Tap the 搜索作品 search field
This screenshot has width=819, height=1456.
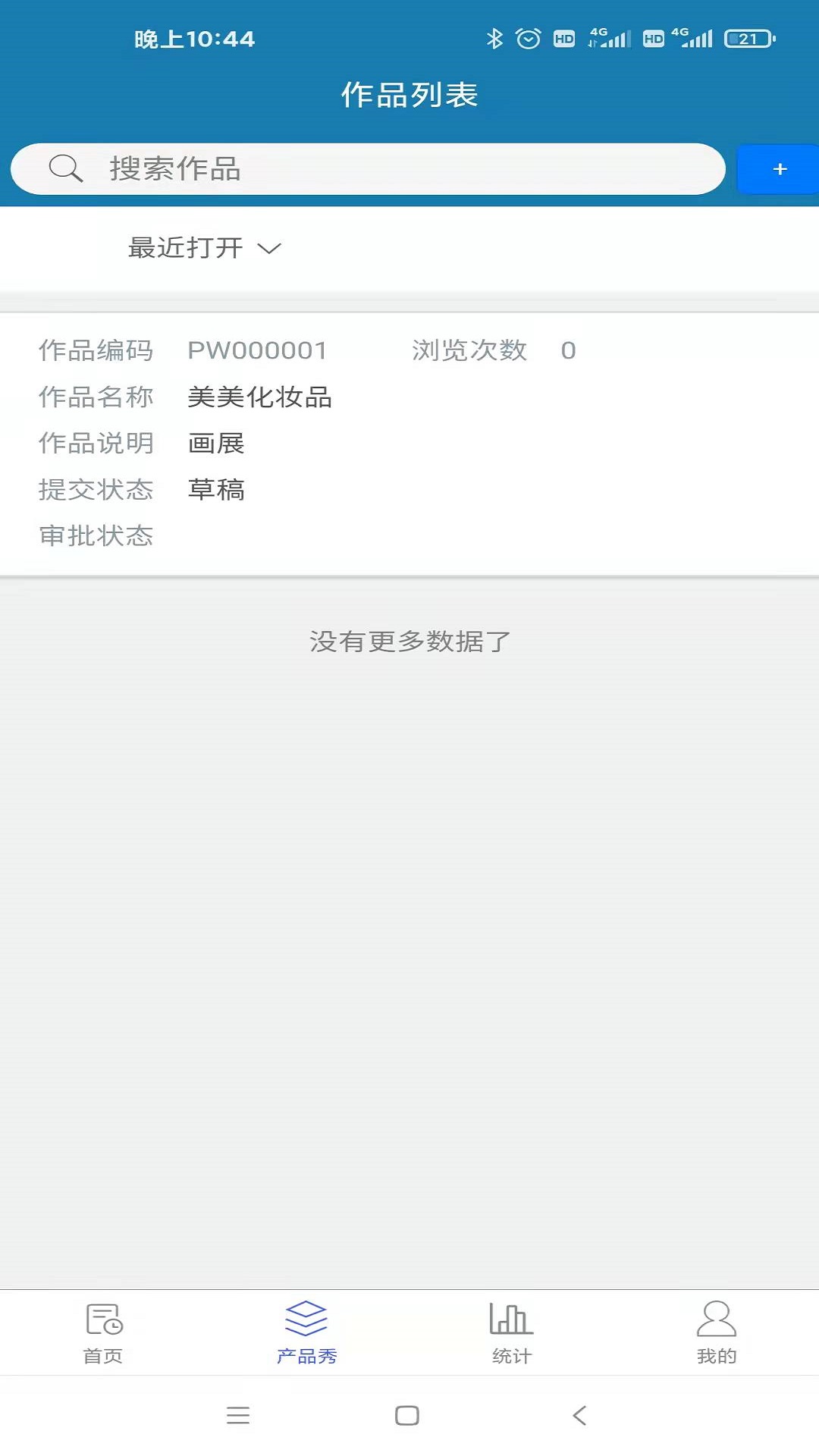coord(368,168)
